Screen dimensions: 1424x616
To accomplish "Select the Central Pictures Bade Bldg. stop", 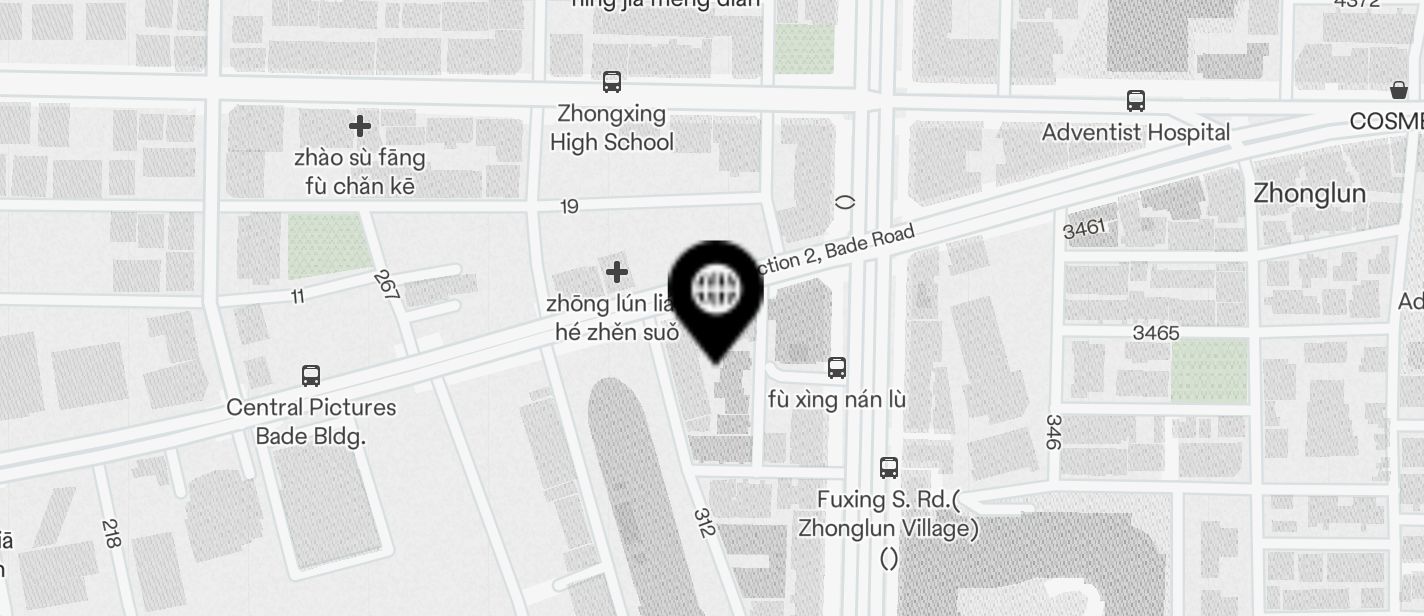I will coord(311,377).
